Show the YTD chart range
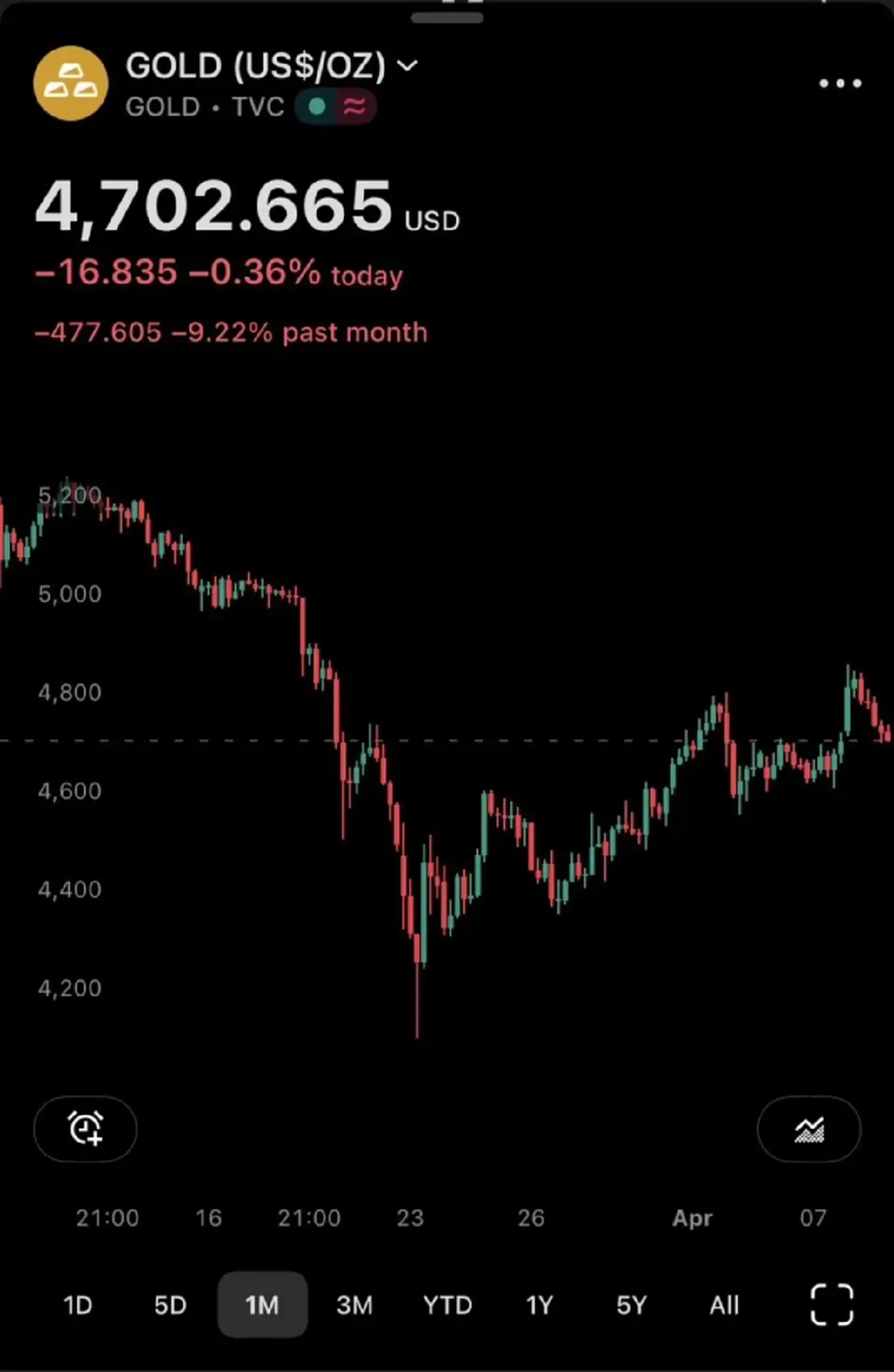 click(x=447, y=1305)
